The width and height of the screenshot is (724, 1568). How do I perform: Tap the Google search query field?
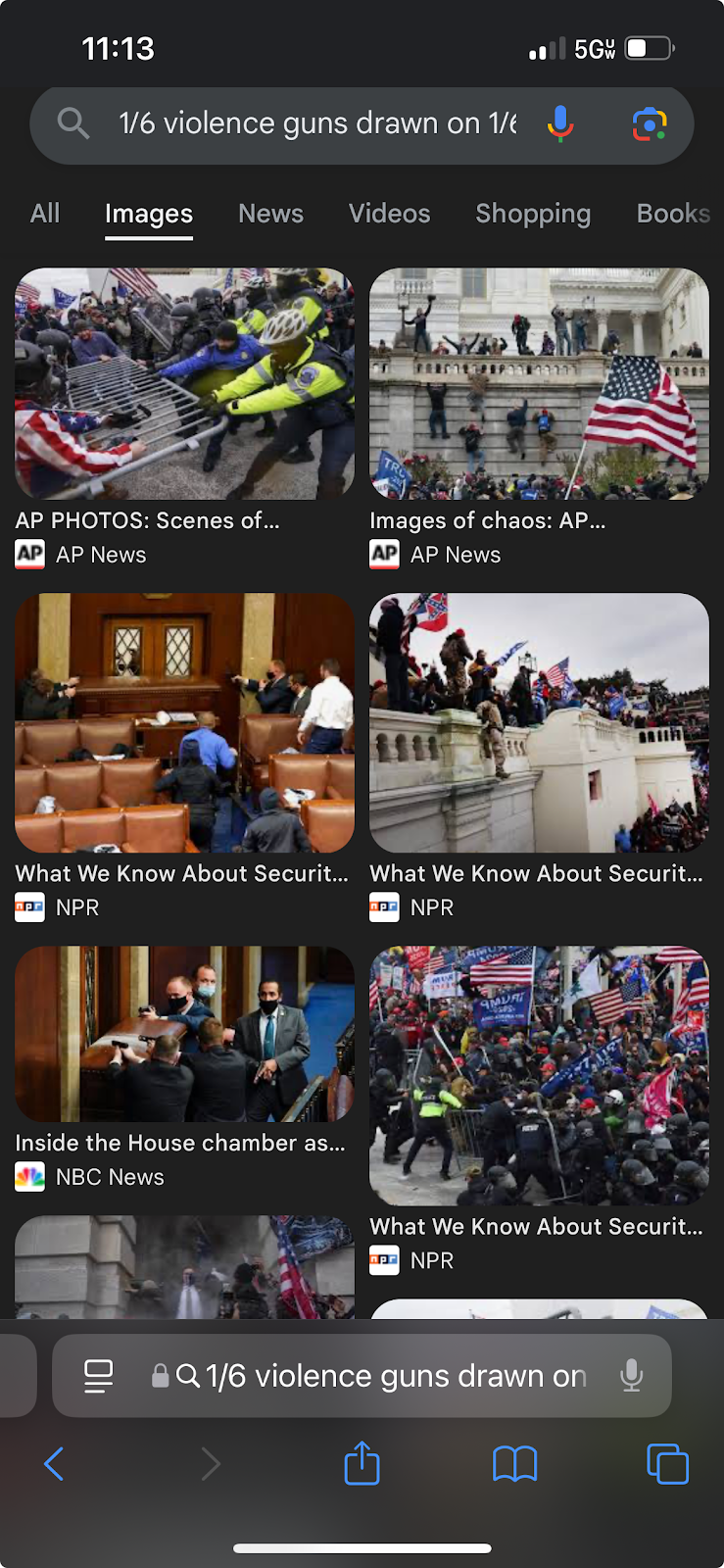point(314,123)
